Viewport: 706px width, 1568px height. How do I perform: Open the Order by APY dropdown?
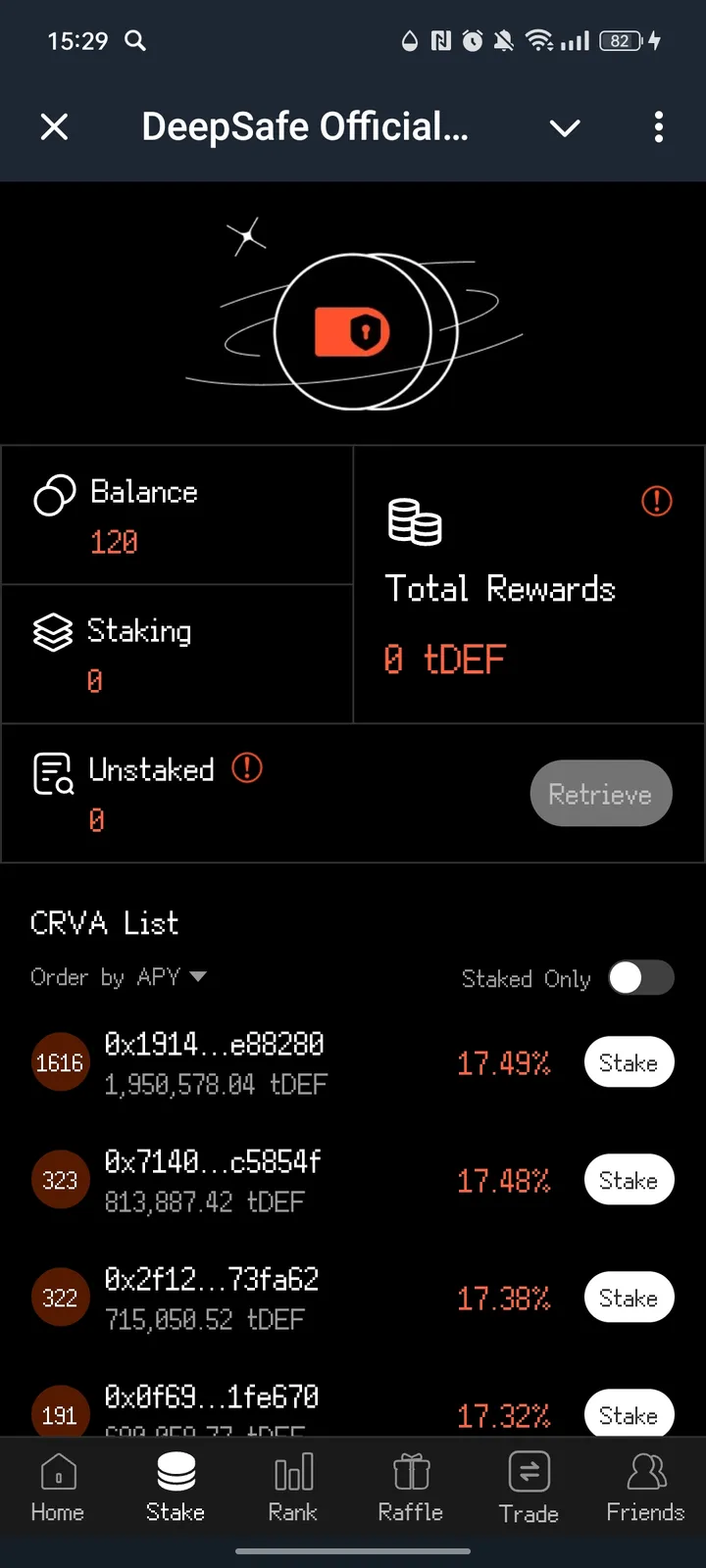point(118,977)
